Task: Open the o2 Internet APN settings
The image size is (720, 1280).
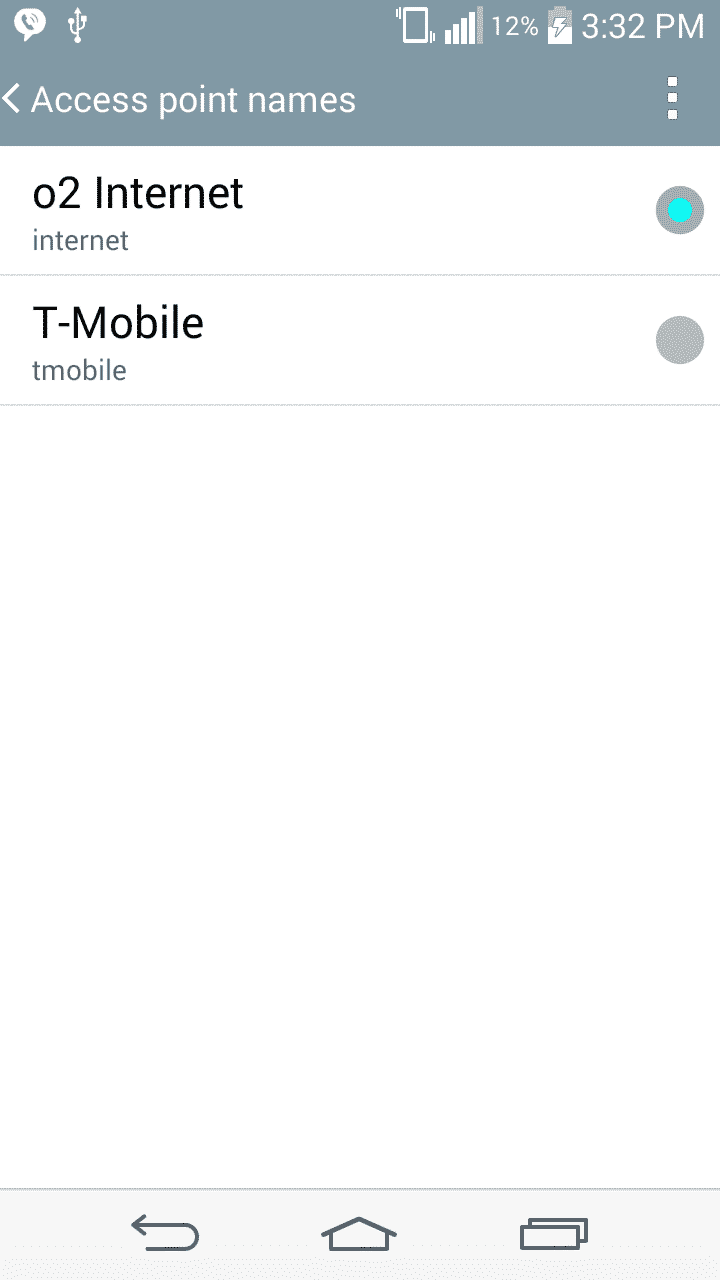Action: click(300, 211)
